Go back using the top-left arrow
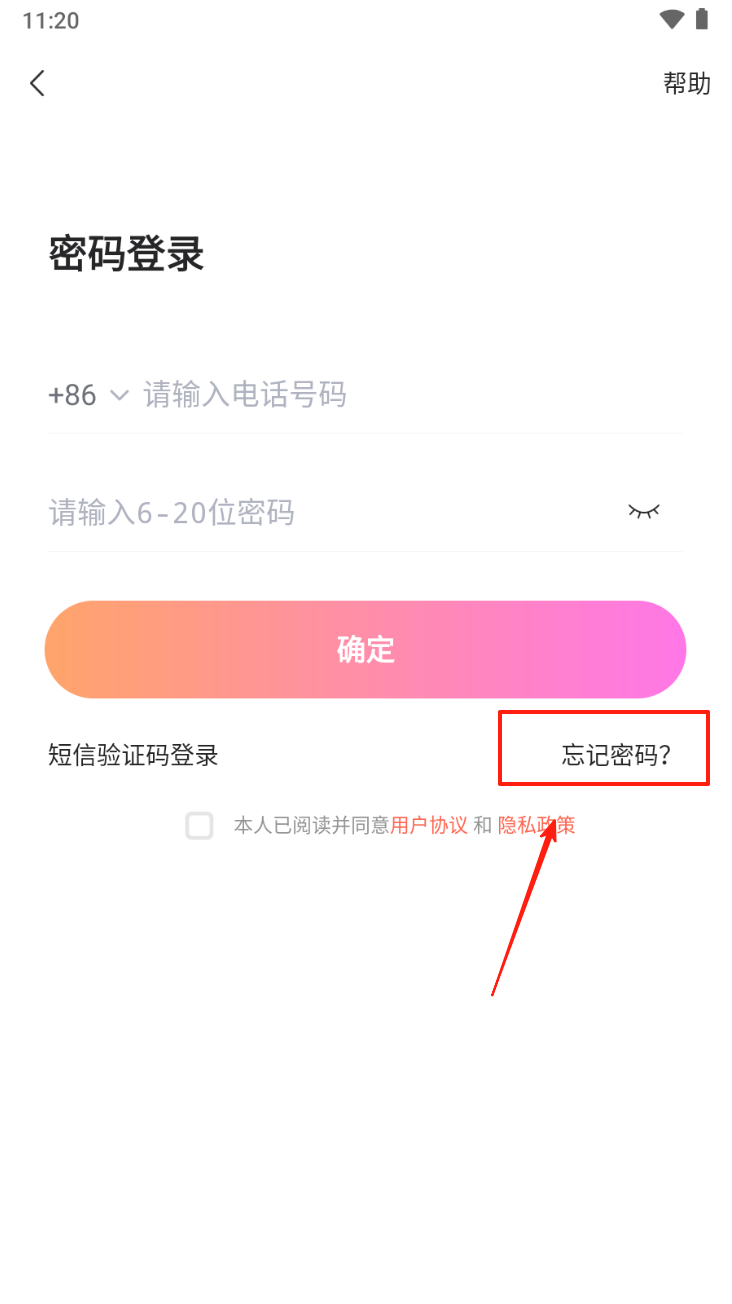732x1304 pixels. click(38, 83)
